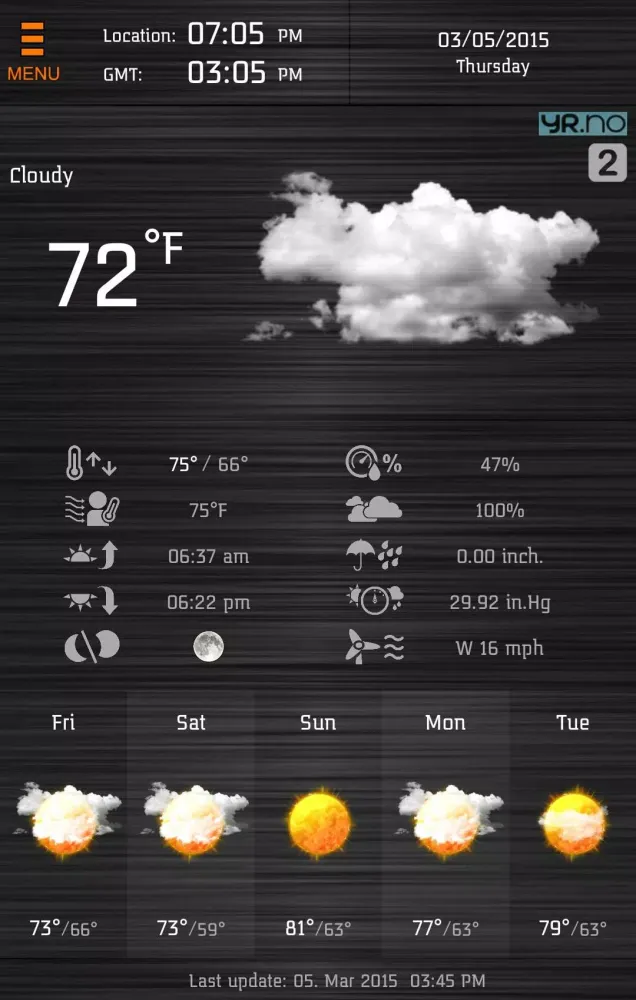636x1000 pixels.
Task: Tap the number 2 badge
Action: 607,163
